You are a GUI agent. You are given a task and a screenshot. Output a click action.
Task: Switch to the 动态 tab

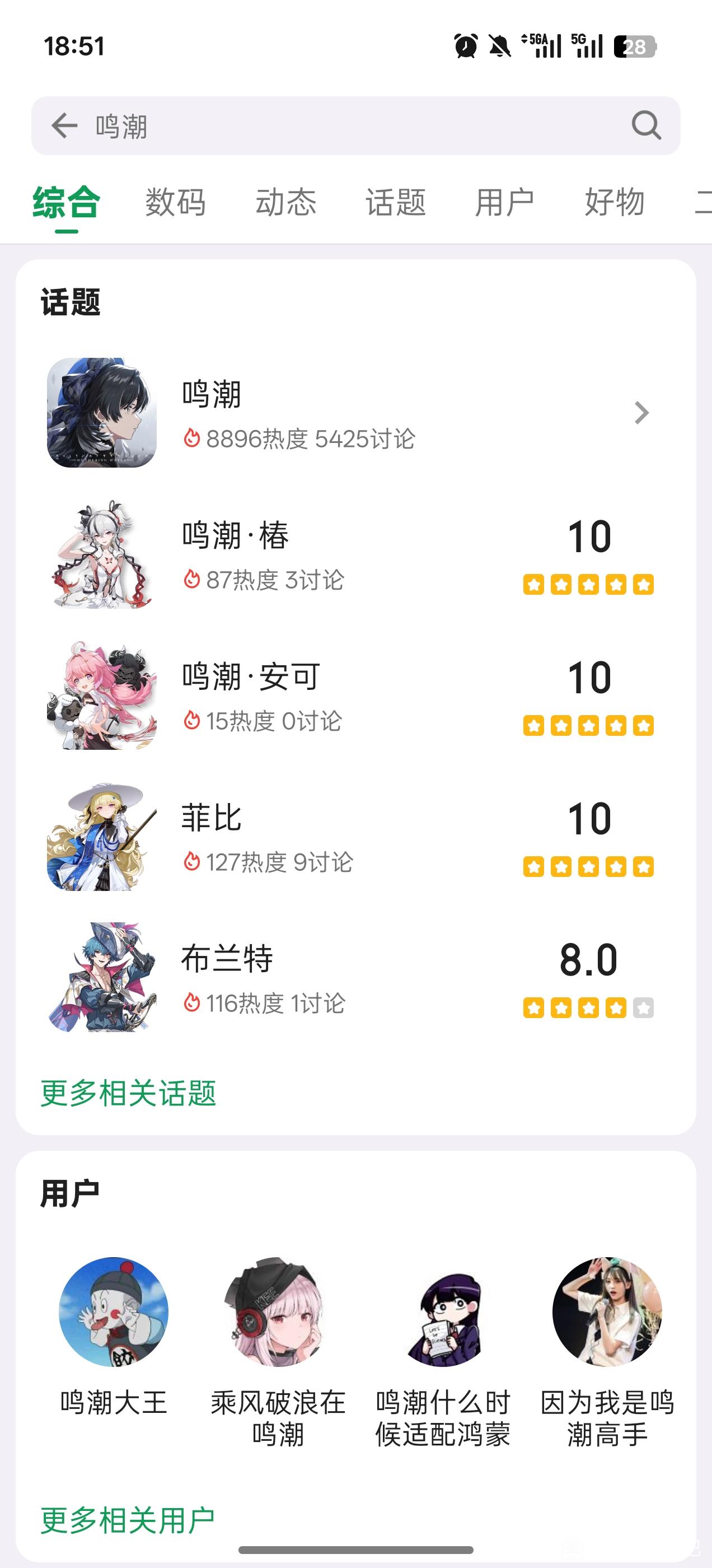[285, 202]
